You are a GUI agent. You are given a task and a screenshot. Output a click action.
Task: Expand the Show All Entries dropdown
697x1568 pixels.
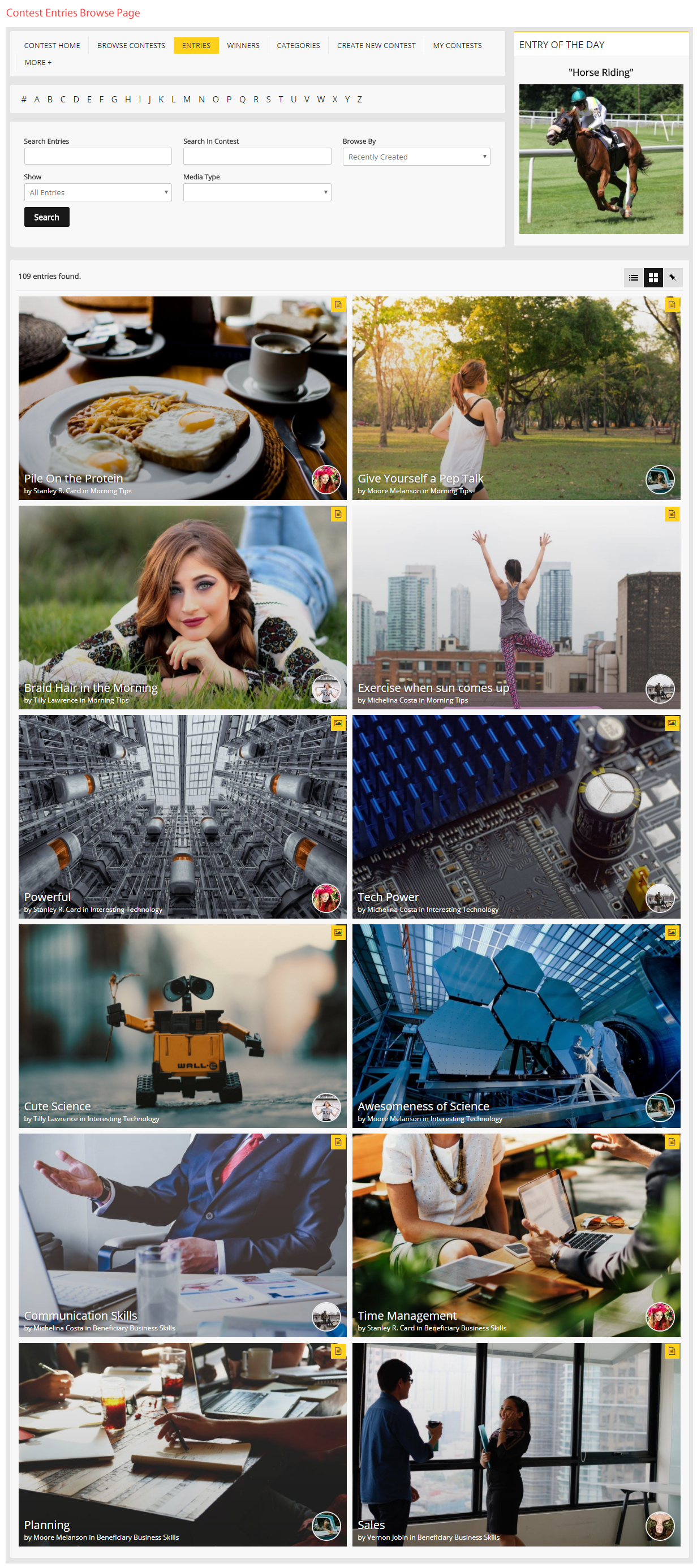pos(98,192)
